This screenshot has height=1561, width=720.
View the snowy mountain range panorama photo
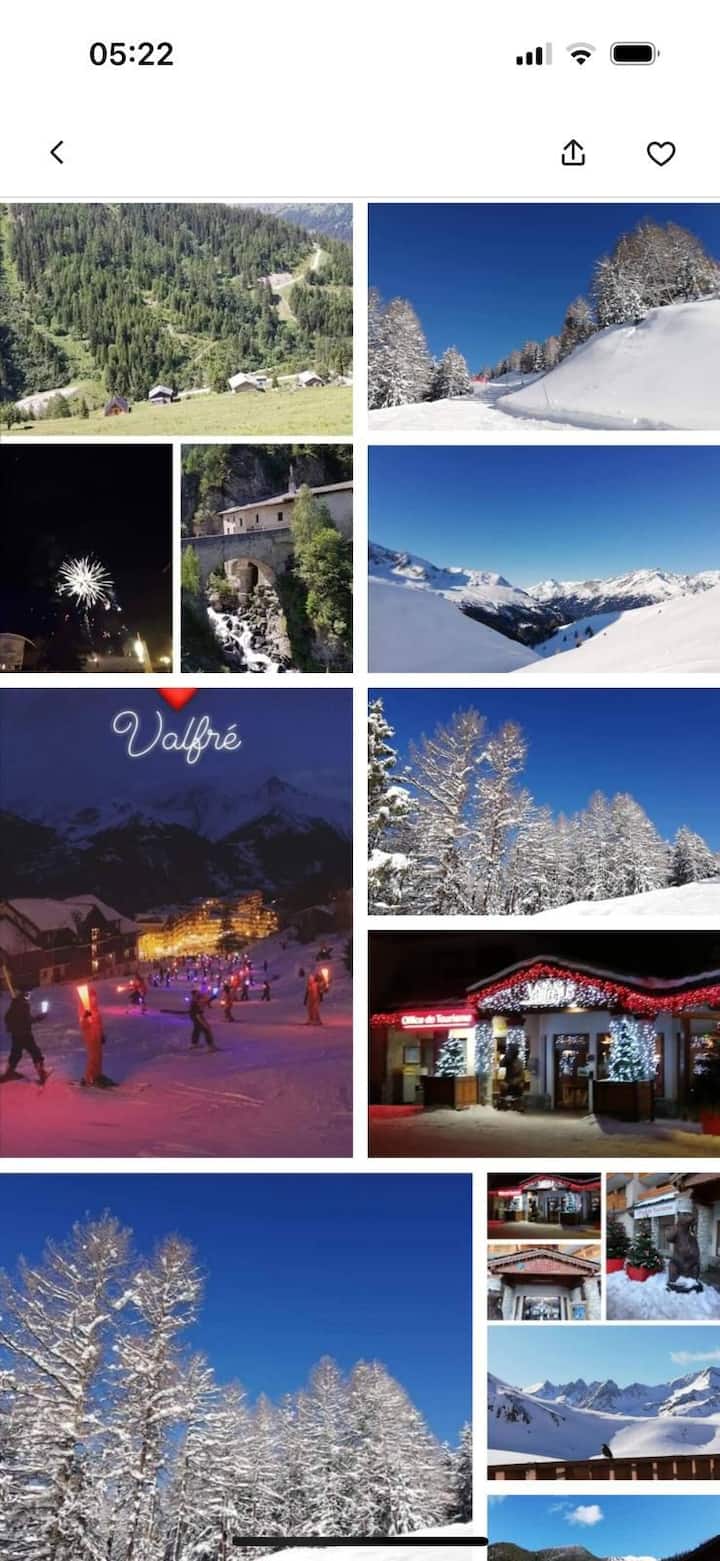[x=543, y=559]
